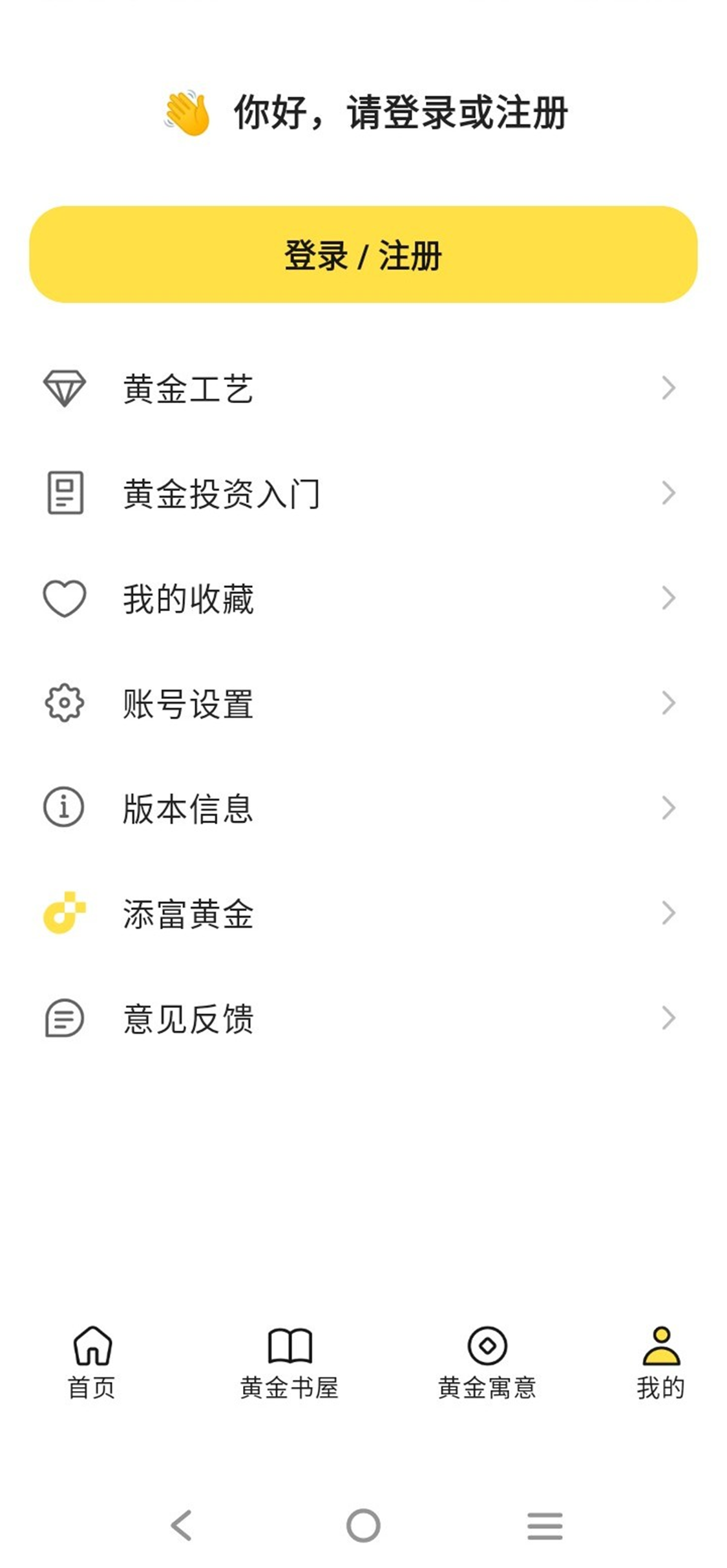Open the 添富黄金 entry
Image resolution: width=727 pixels, height=1568 pixels.
pos(362,914)
